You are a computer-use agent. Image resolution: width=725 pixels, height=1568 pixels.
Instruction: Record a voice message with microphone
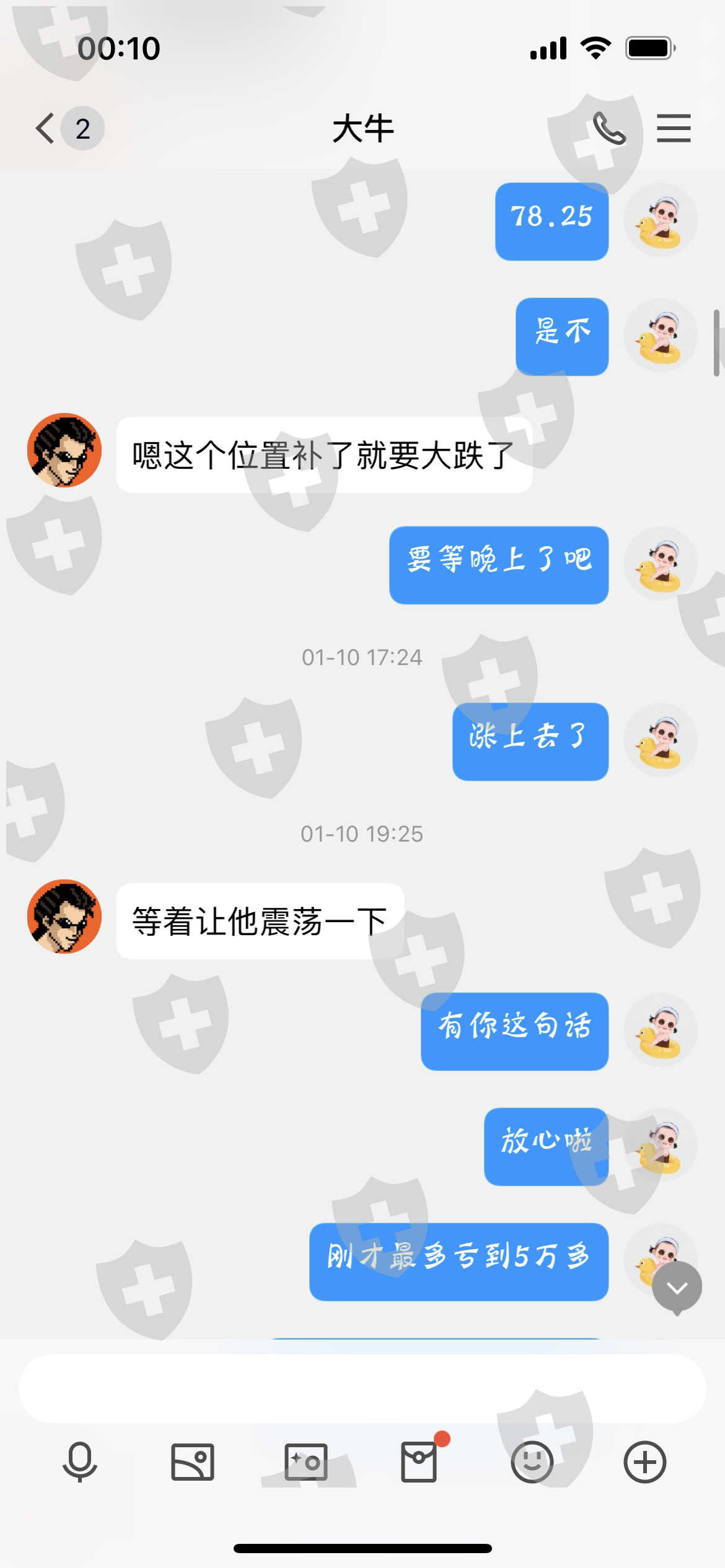tap(80, 1462)
